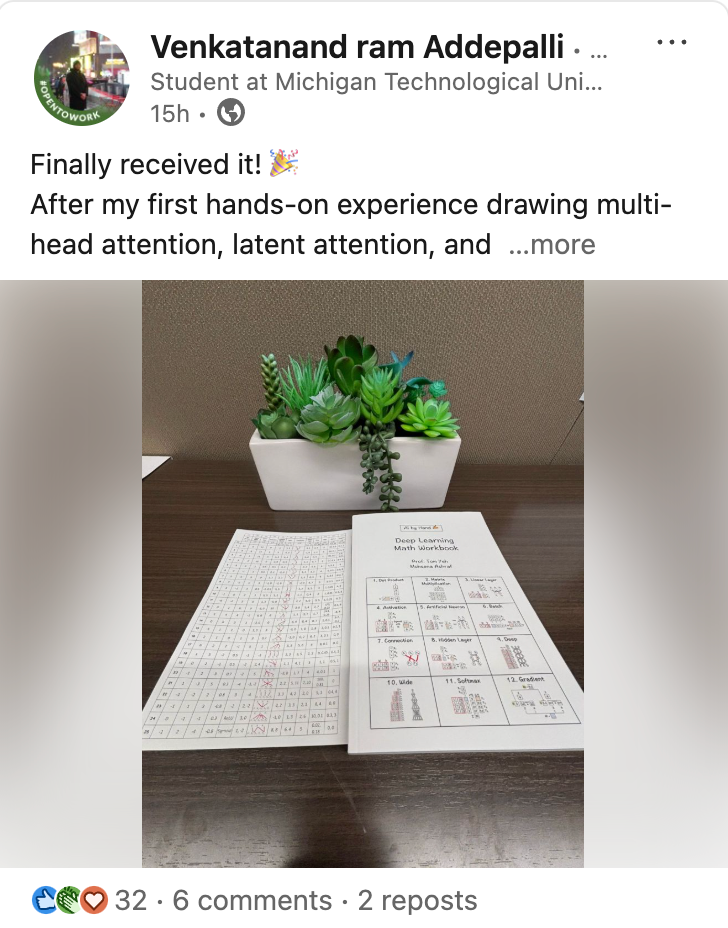The image size is (728, 928).
Task: Open the 6 comments
Action: click(252, 900)
